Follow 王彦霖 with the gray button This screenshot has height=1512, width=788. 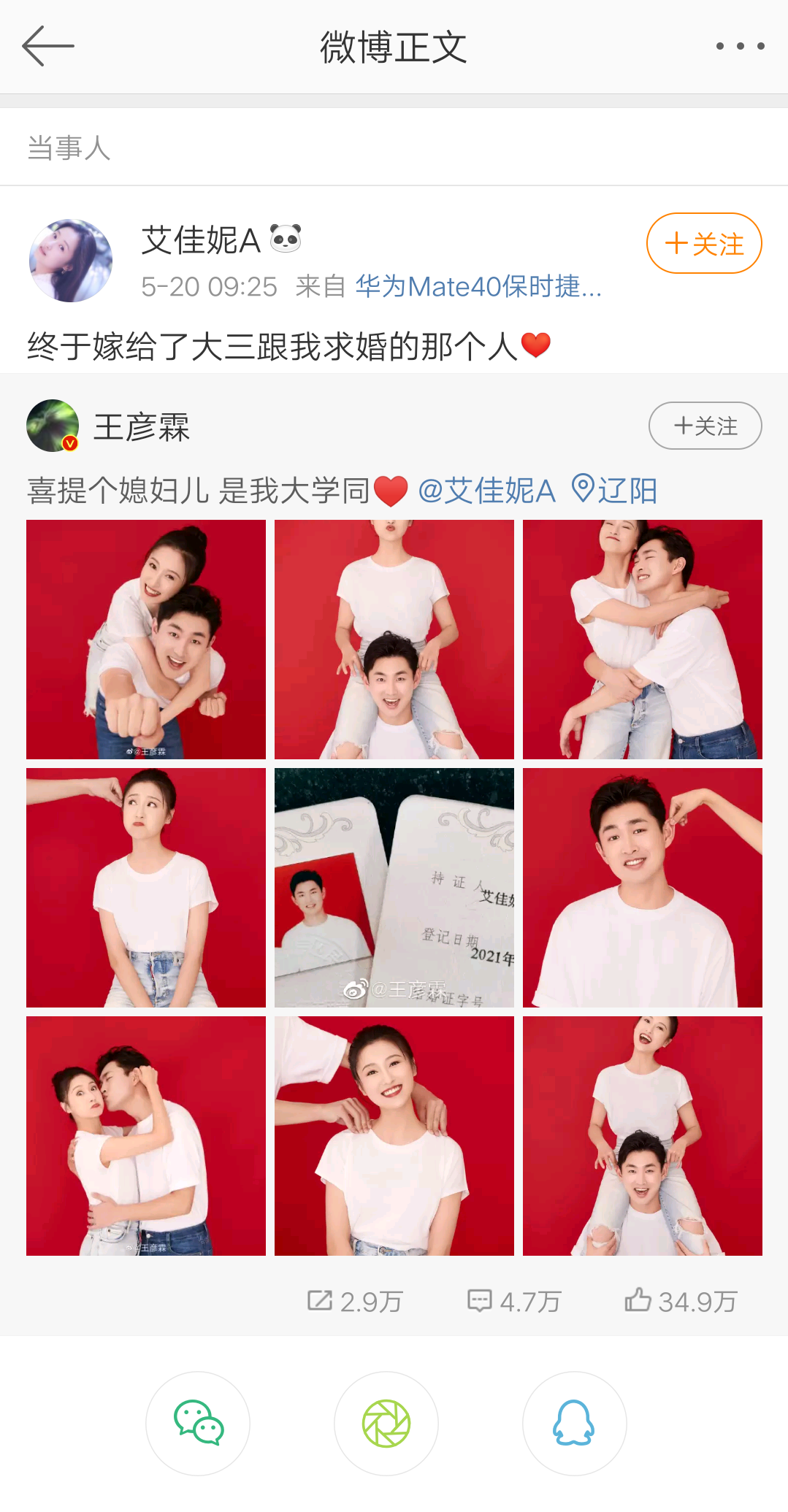pyautogui.click(x=705, y=426)
